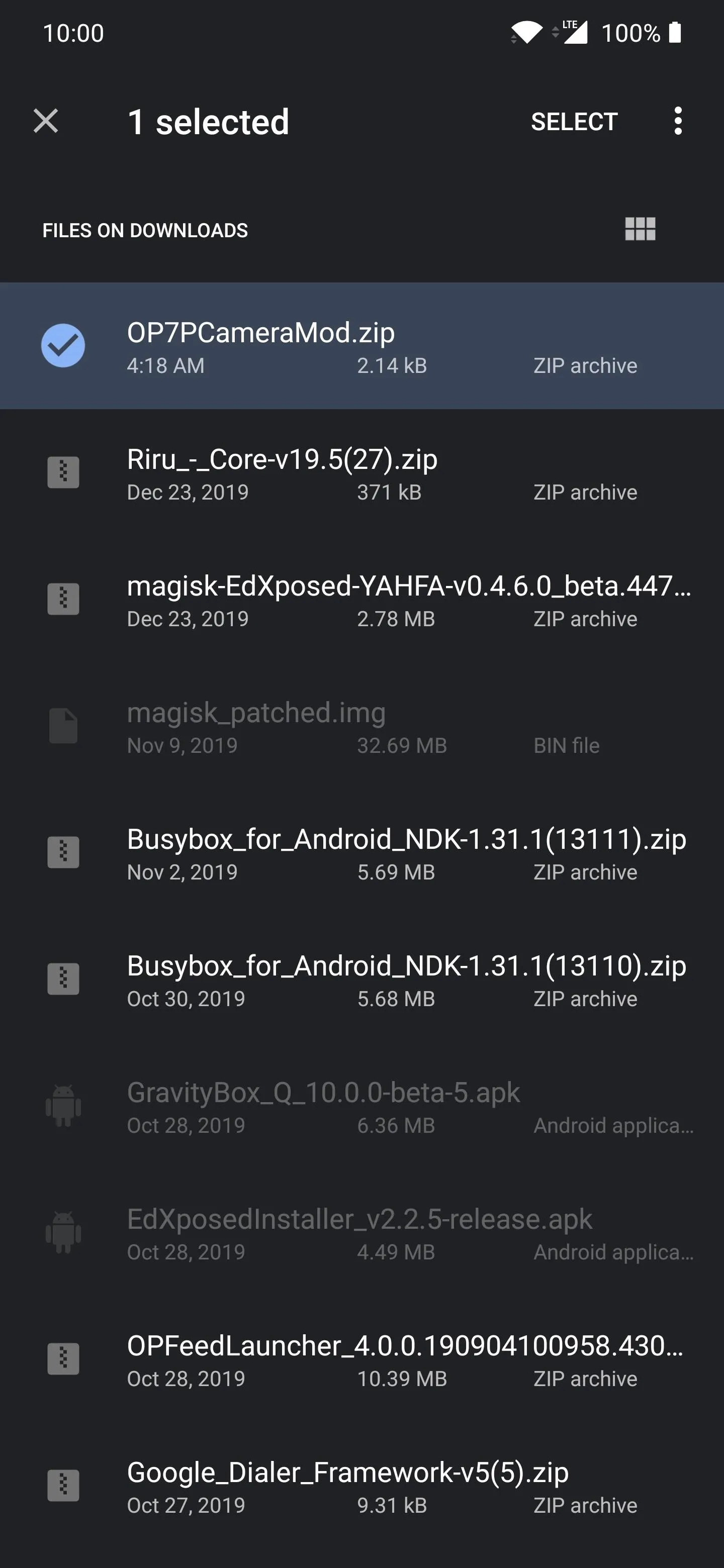Switch to grid view

coord(640,230)
